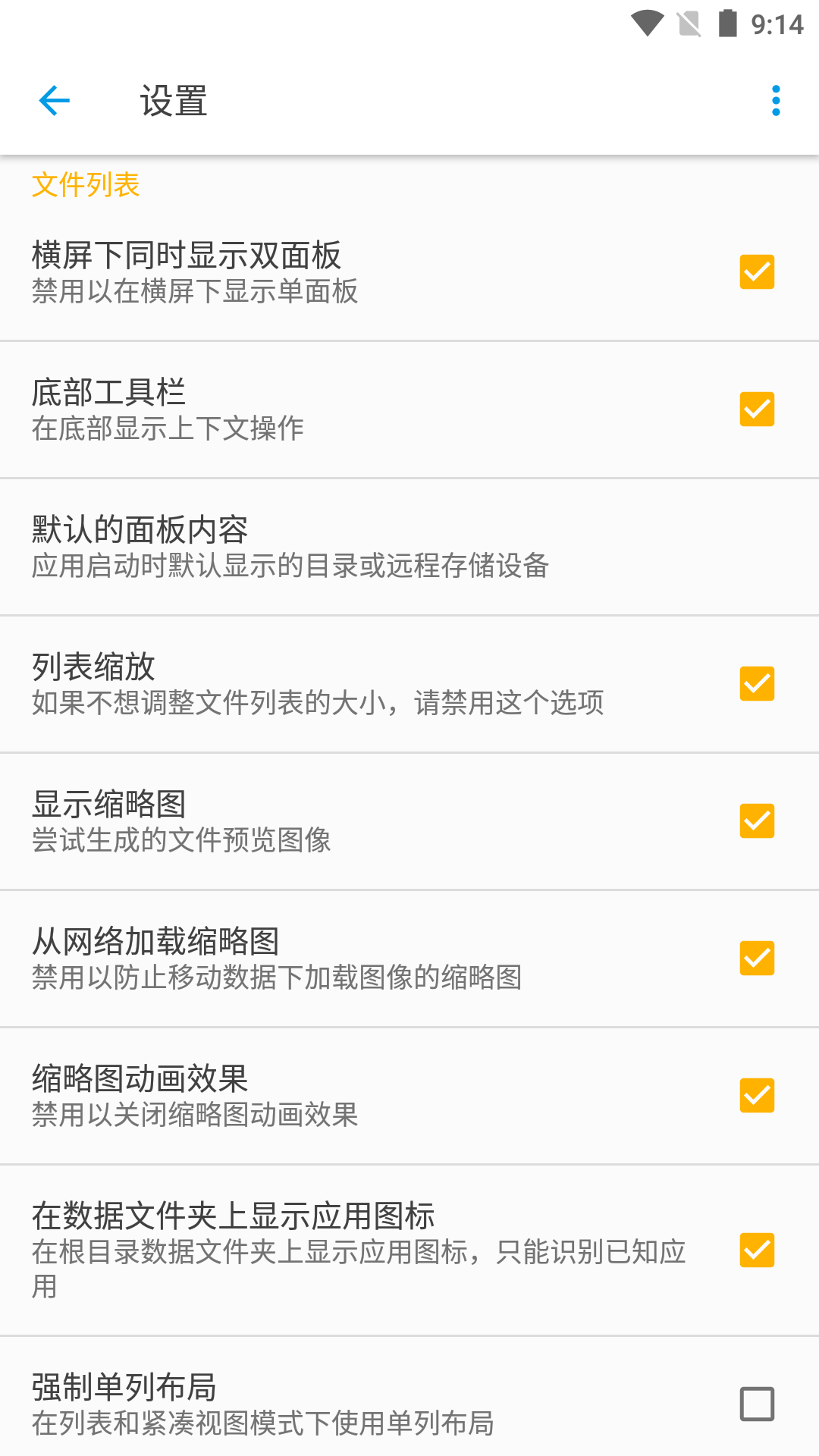Toggle 缩略图动画效果 checkbox off
The height and width of the screenshot is (1456, 819).
[x=756, y=1096]
